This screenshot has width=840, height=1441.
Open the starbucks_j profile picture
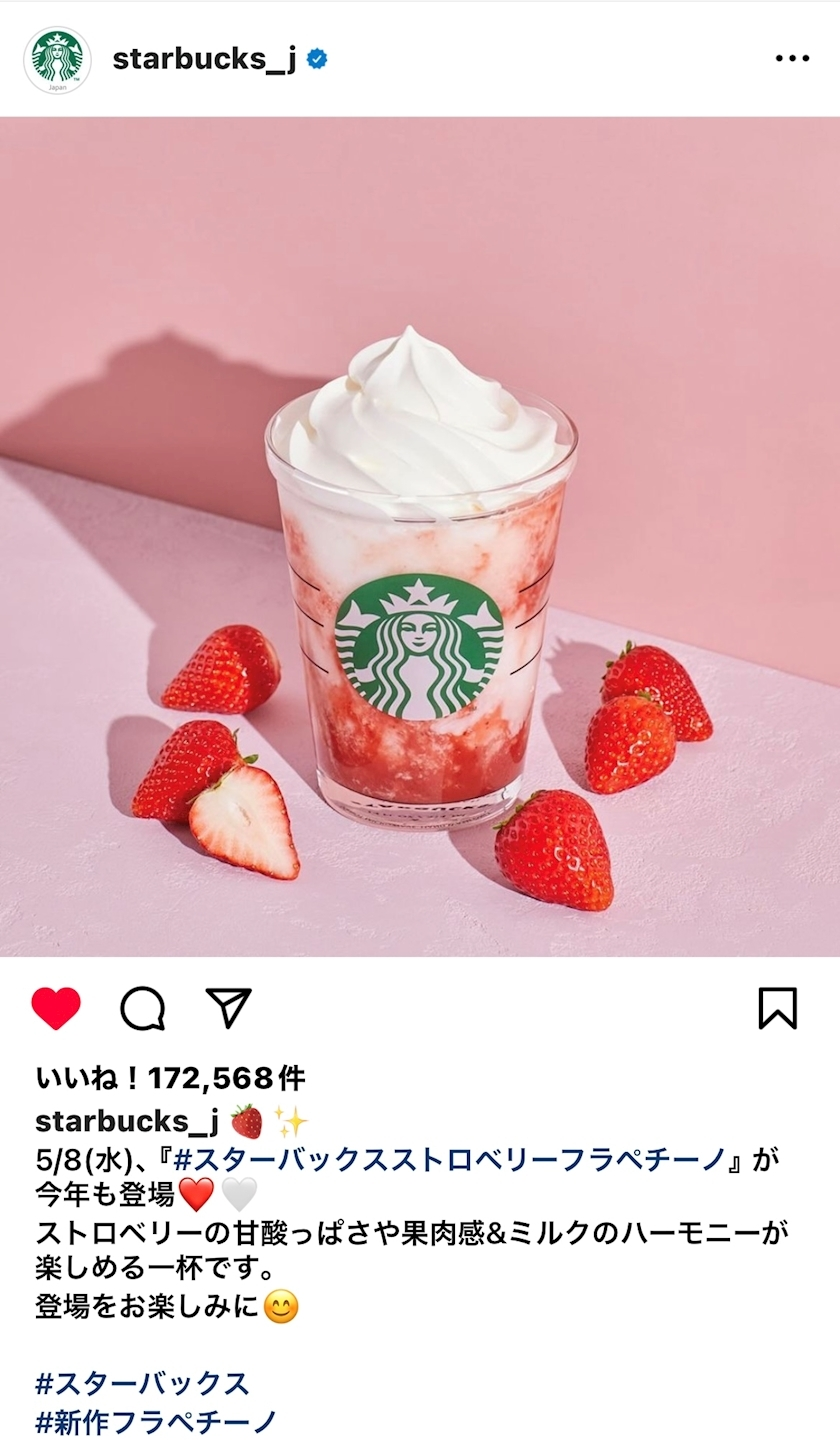(x=57, y=60)
